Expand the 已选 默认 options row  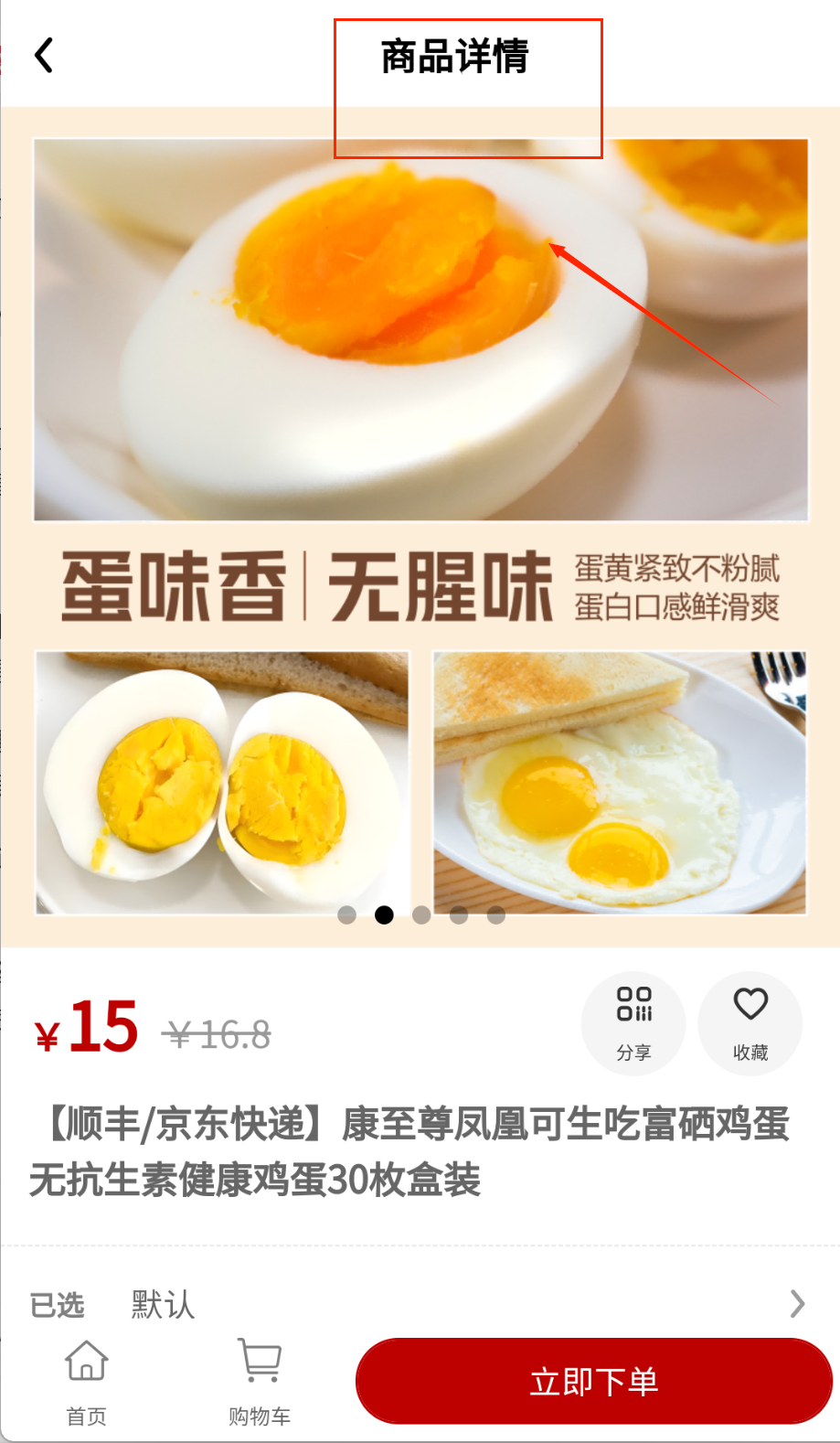(796, 1303)
